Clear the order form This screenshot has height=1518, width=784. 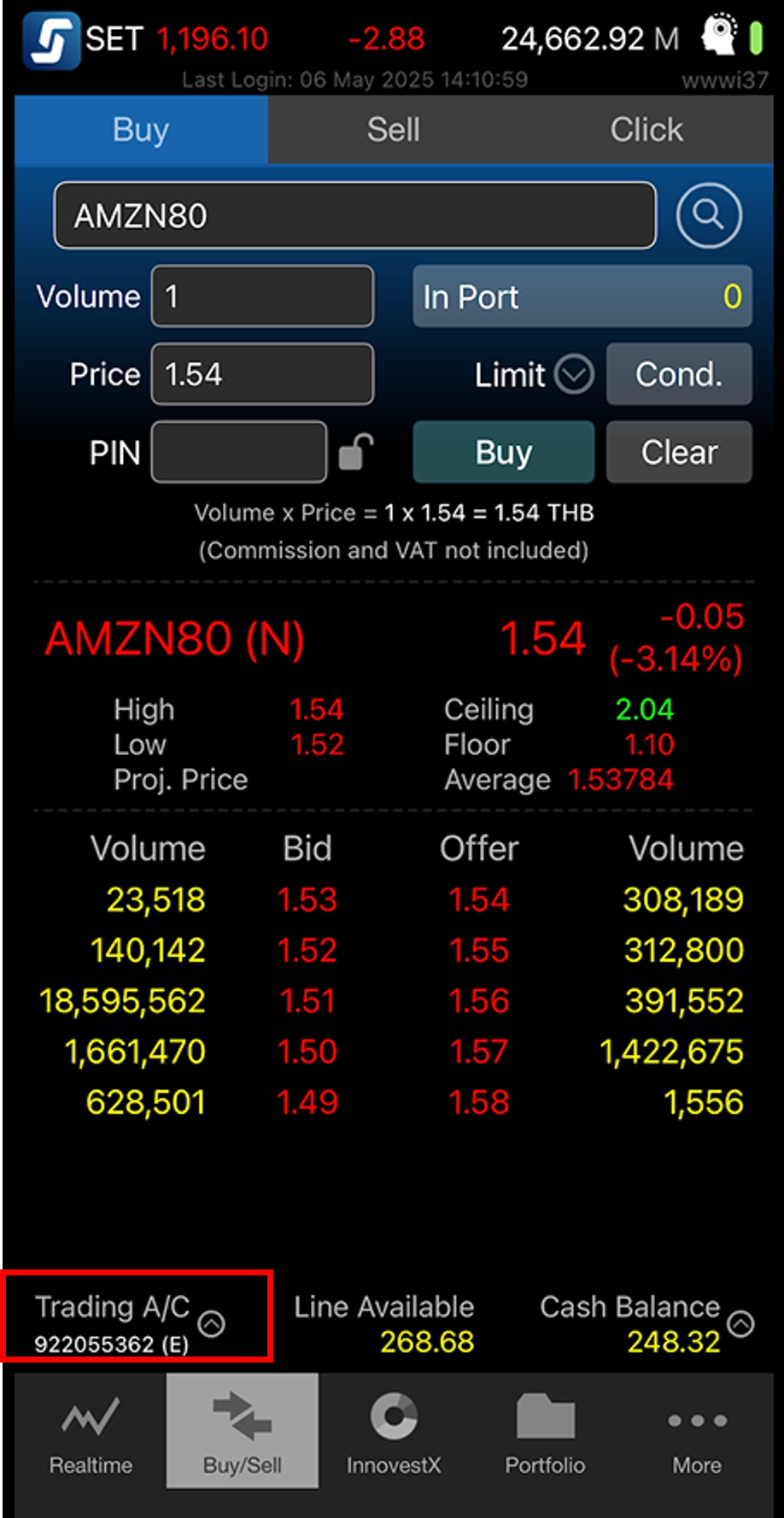click(679, 452)
